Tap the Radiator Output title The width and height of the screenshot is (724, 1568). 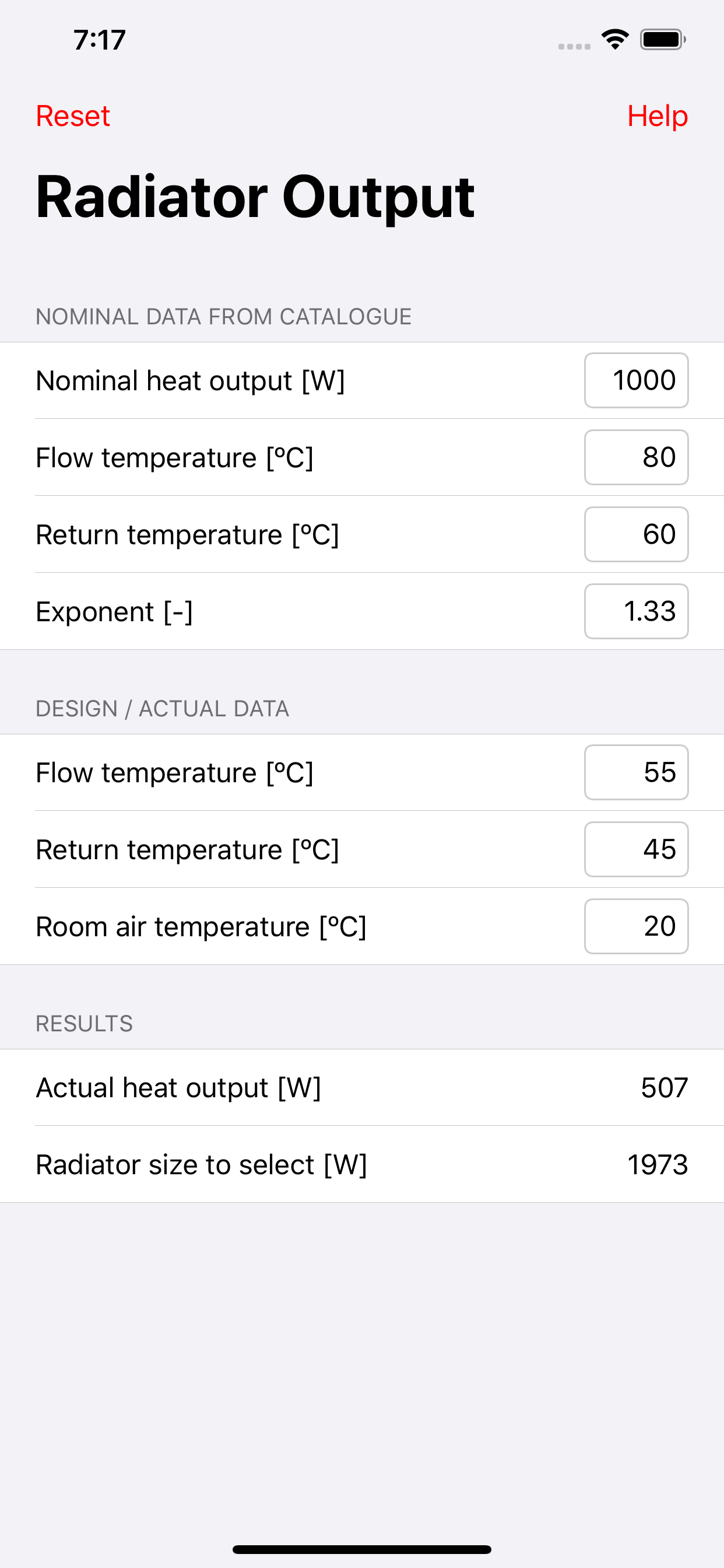[254, 195]
